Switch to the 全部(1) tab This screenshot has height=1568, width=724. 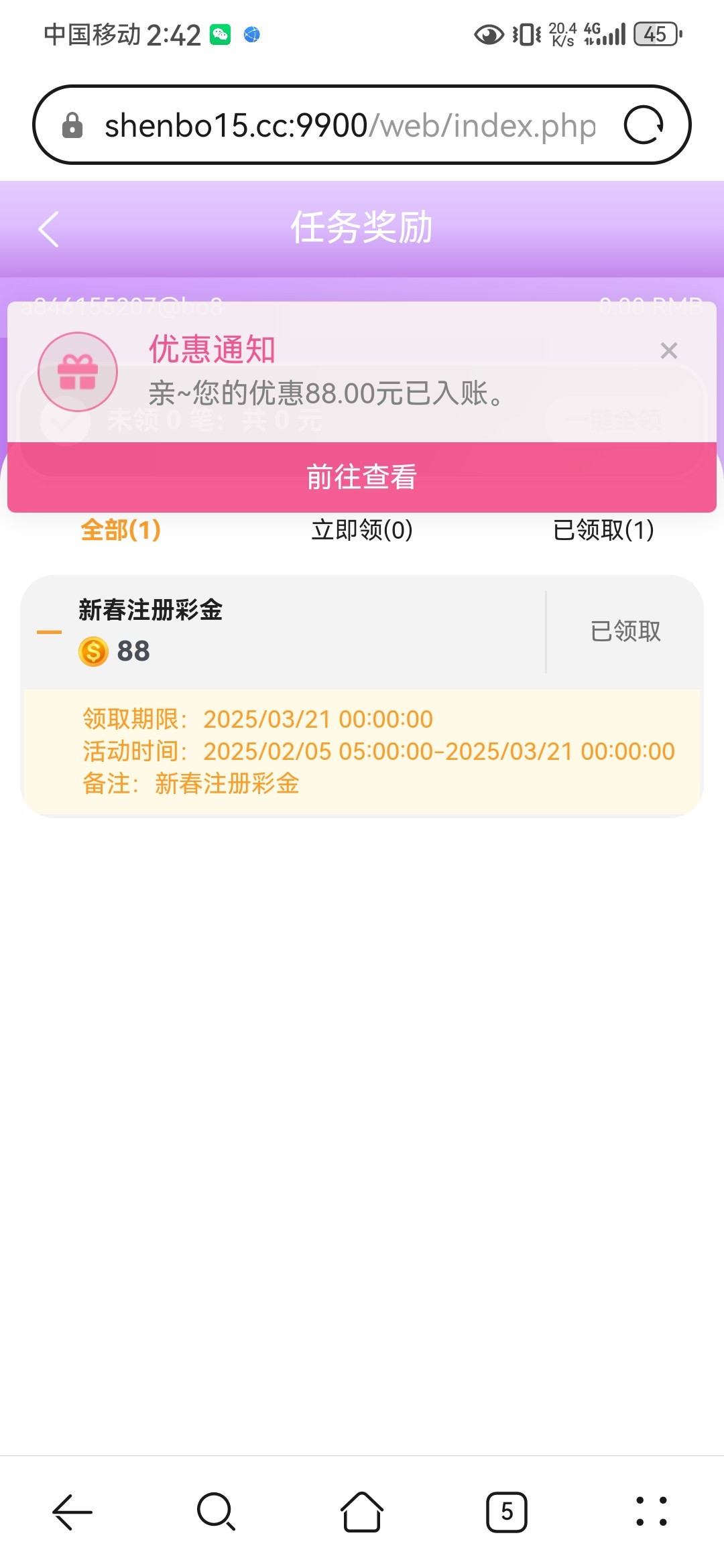point(121,530)
